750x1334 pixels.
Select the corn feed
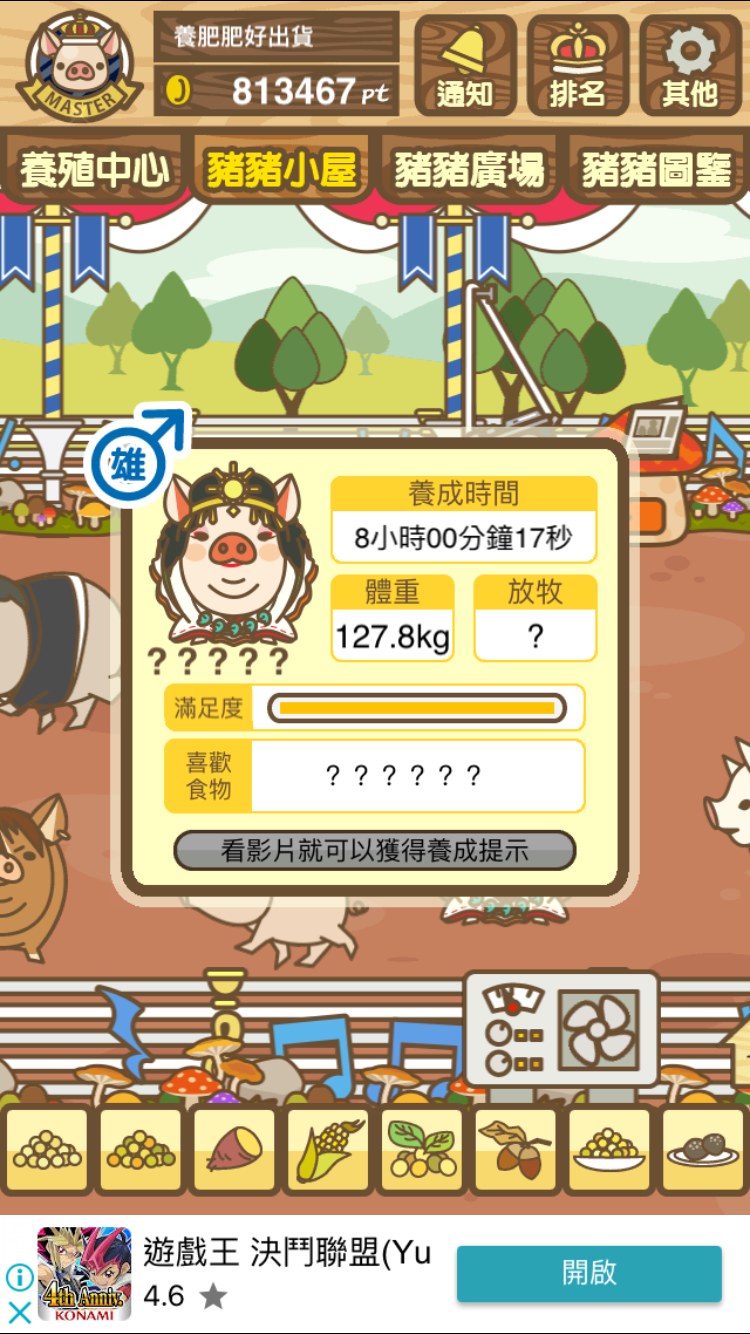tap(328, 1150)
